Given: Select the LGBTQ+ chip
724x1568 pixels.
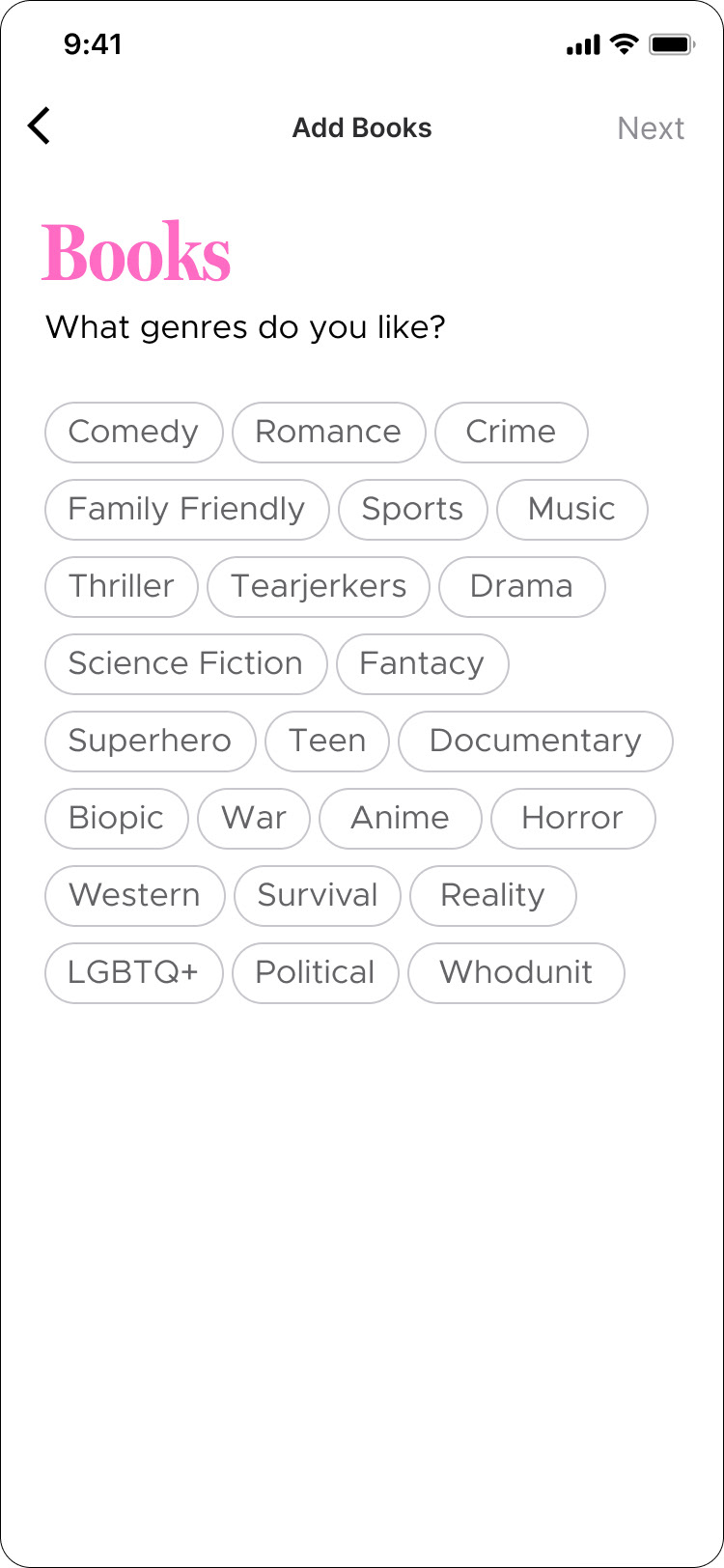Looking at the screenshot, I should click(x=134, y=973).
